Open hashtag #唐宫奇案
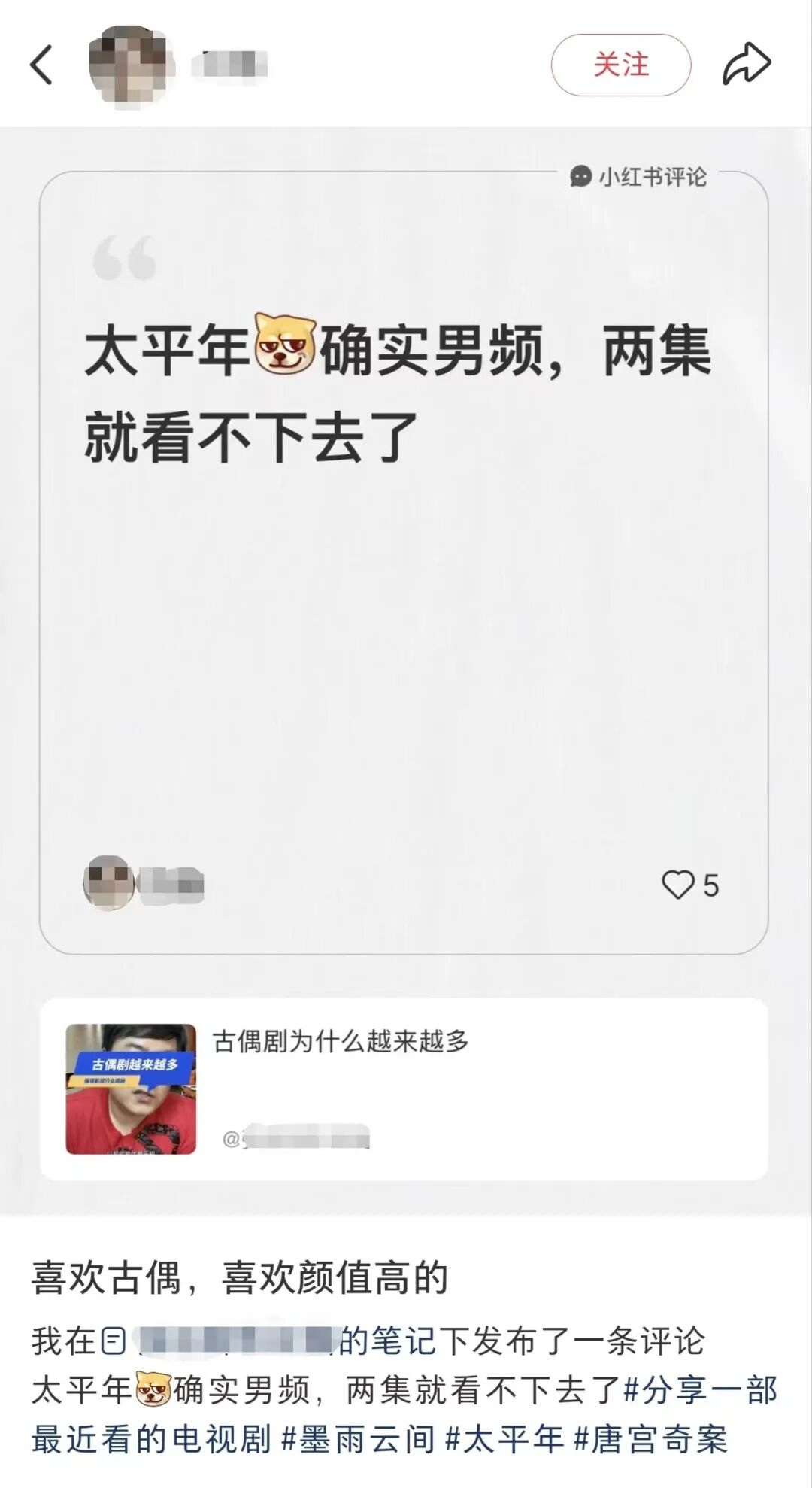The height and width of the screenshot is (1488, 812). coord(650,1439)
